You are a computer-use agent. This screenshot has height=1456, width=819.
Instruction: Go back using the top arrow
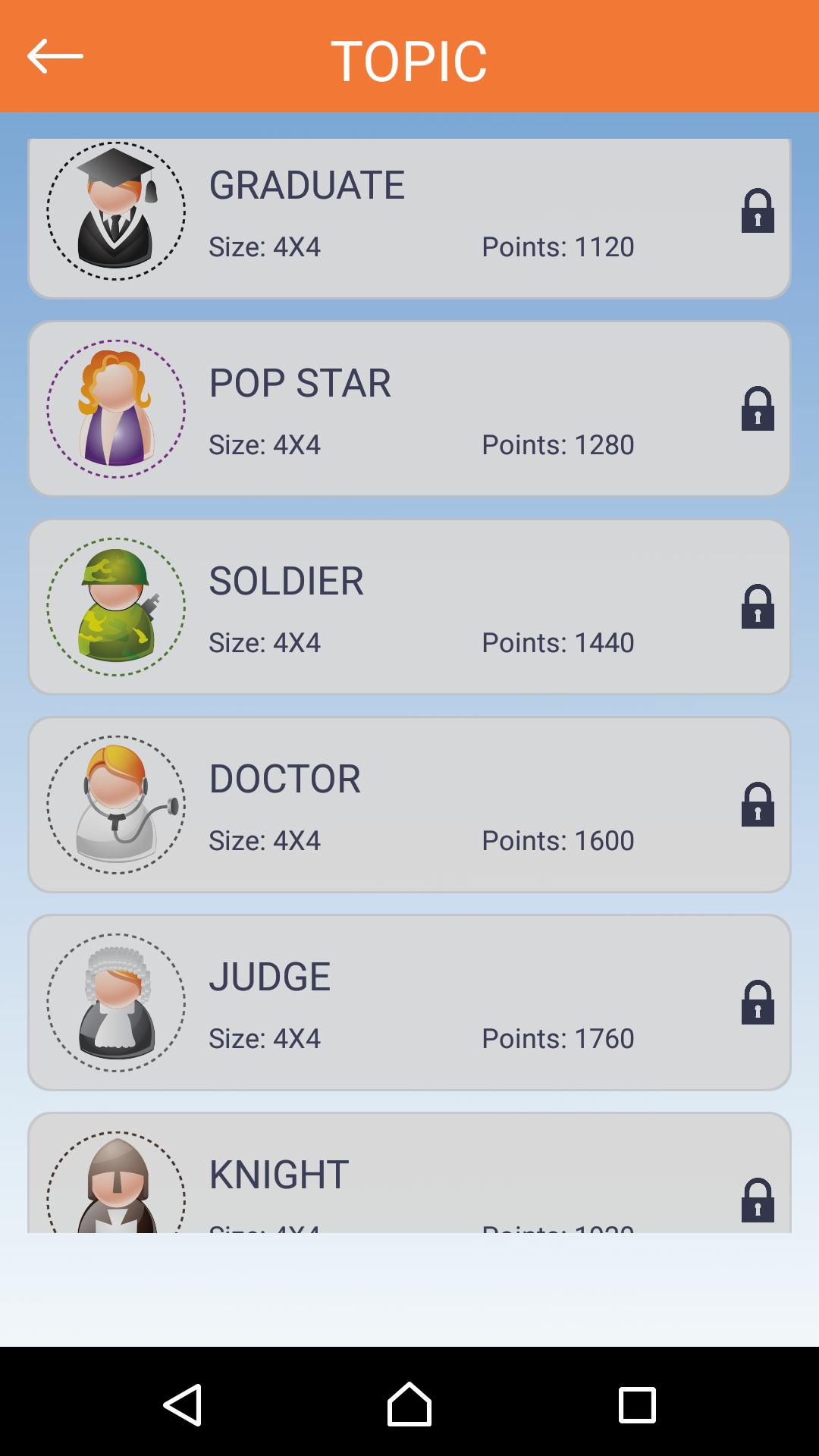point(55,57)
